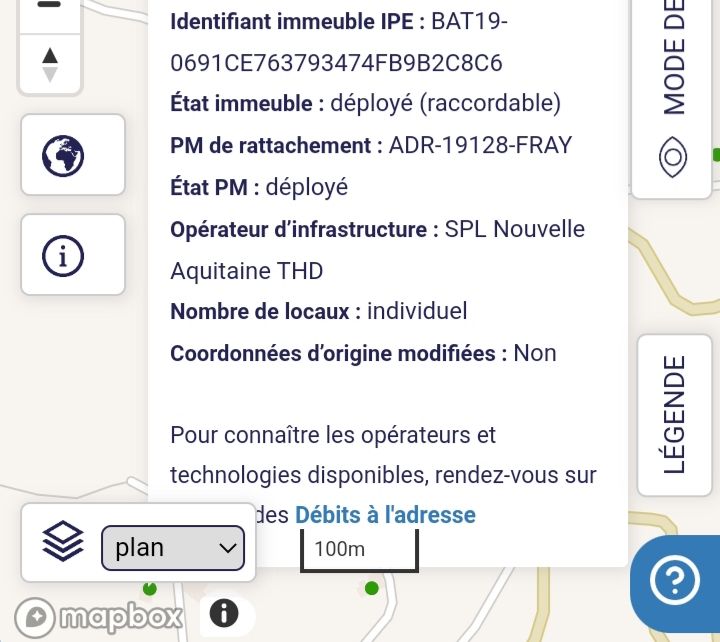Show the LÉGENDE panel
This screenshot has height=642, width=720.
tap(675, 414)
